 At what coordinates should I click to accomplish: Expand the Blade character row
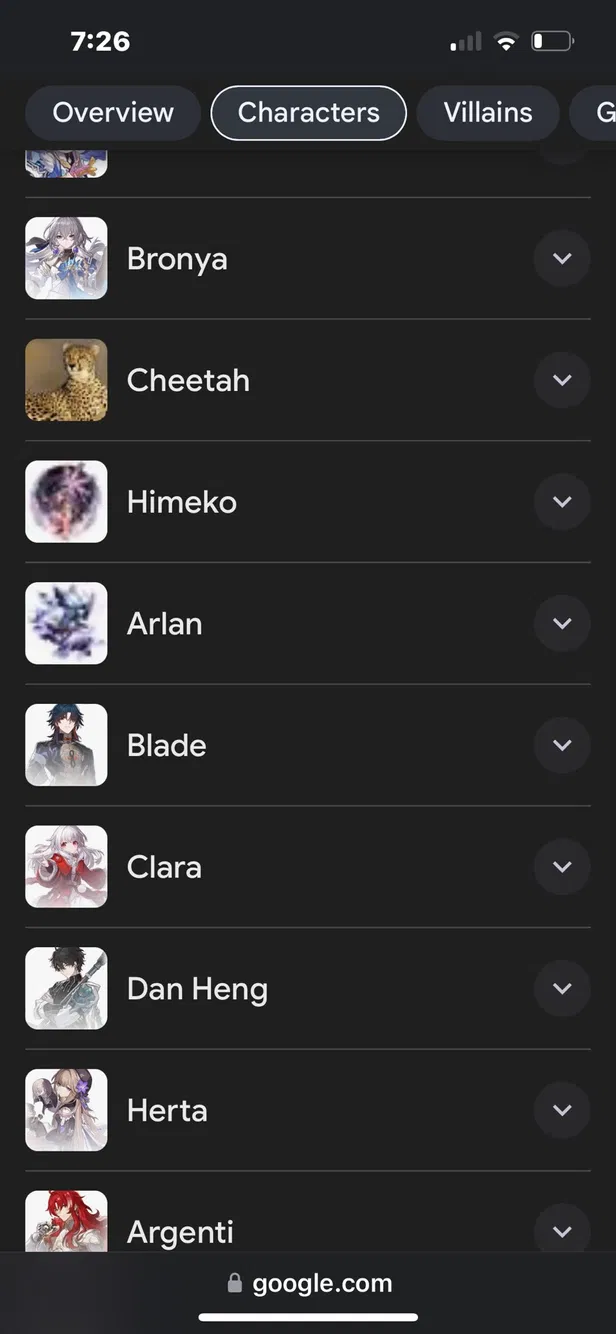click(562, 745)
